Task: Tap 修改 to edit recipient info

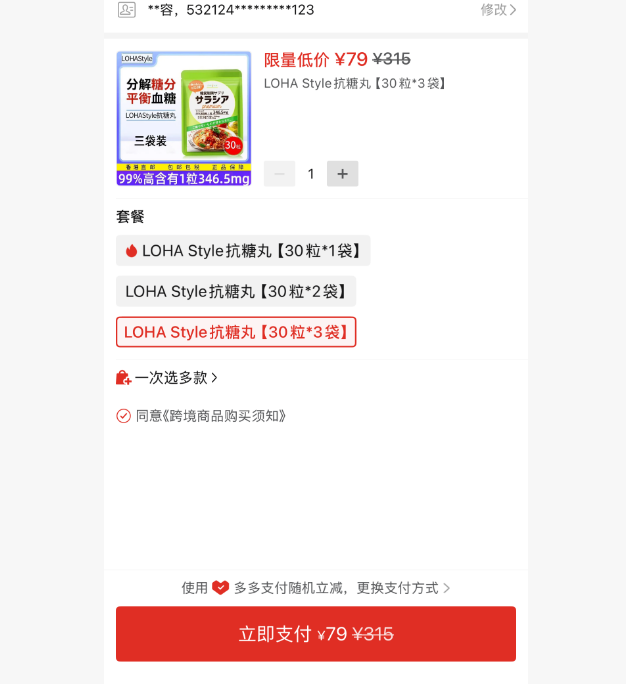Action: coord(498,10)
